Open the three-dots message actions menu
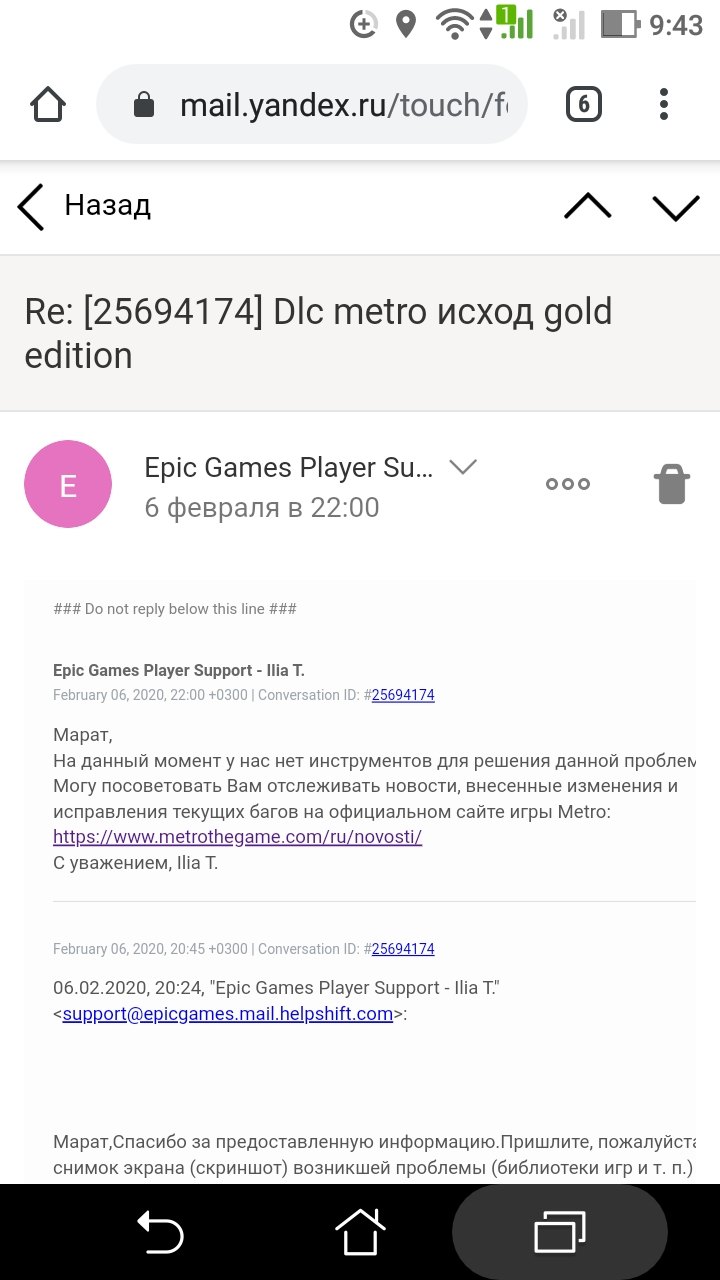720x1280 pixels. (567, 484)
